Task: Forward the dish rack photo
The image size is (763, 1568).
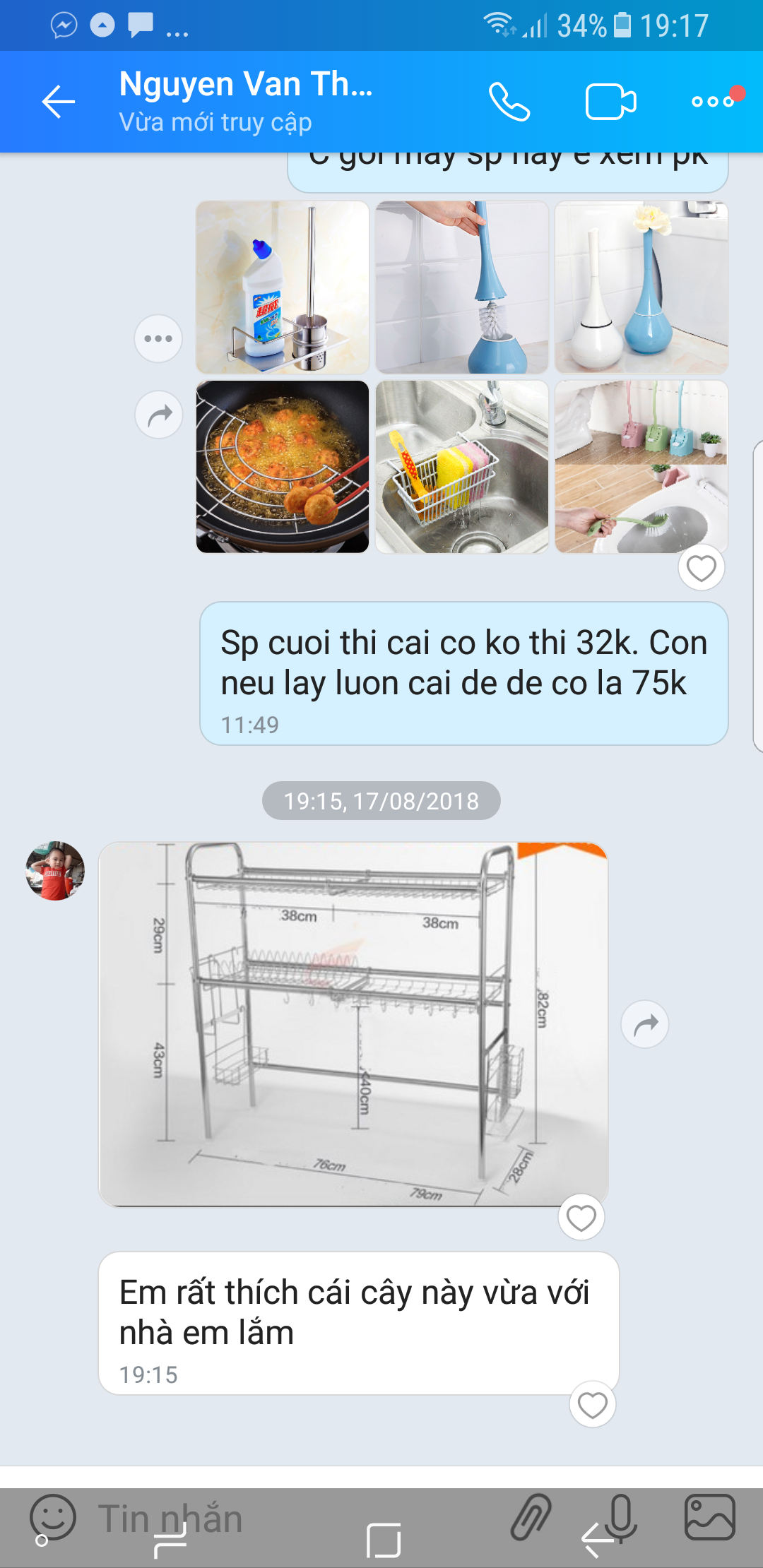Action: click(645, 1024)
